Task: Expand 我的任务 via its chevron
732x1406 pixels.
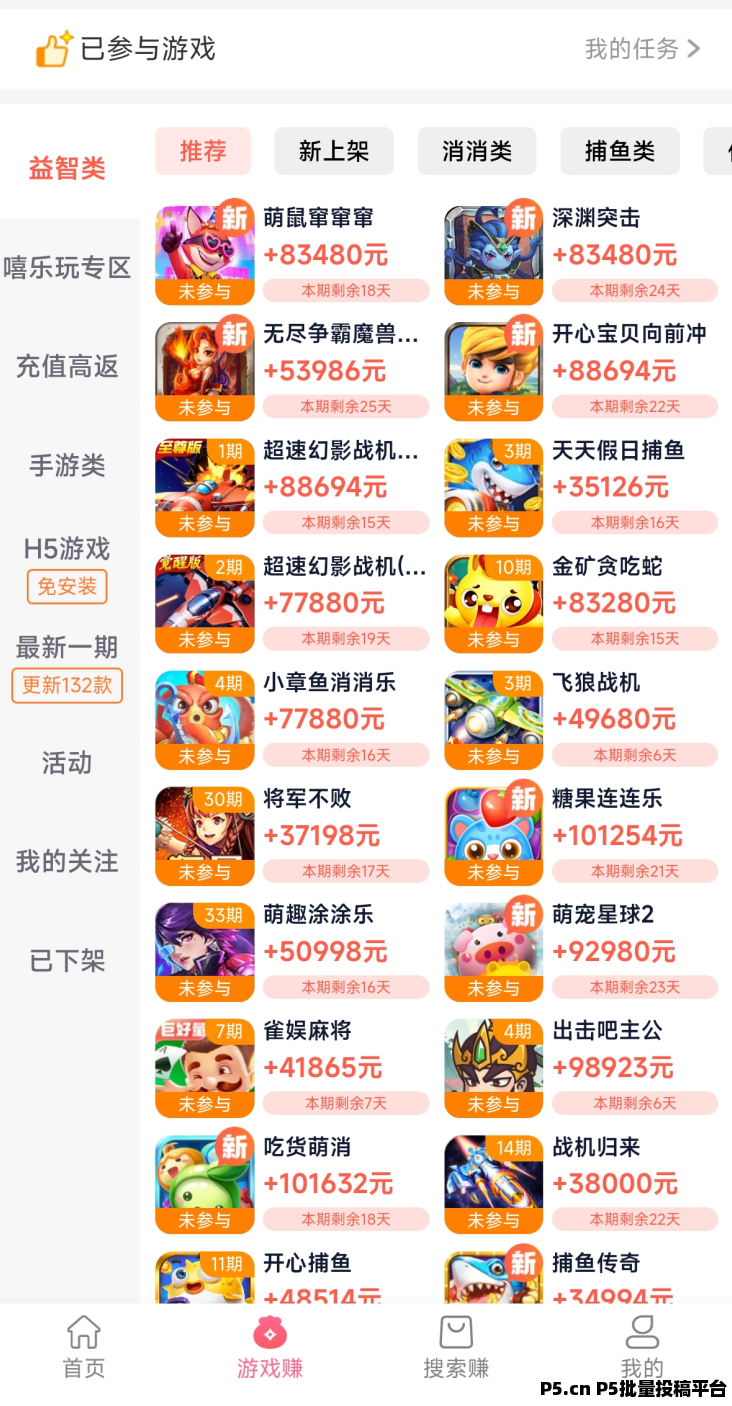Action: tap(694, 47)
